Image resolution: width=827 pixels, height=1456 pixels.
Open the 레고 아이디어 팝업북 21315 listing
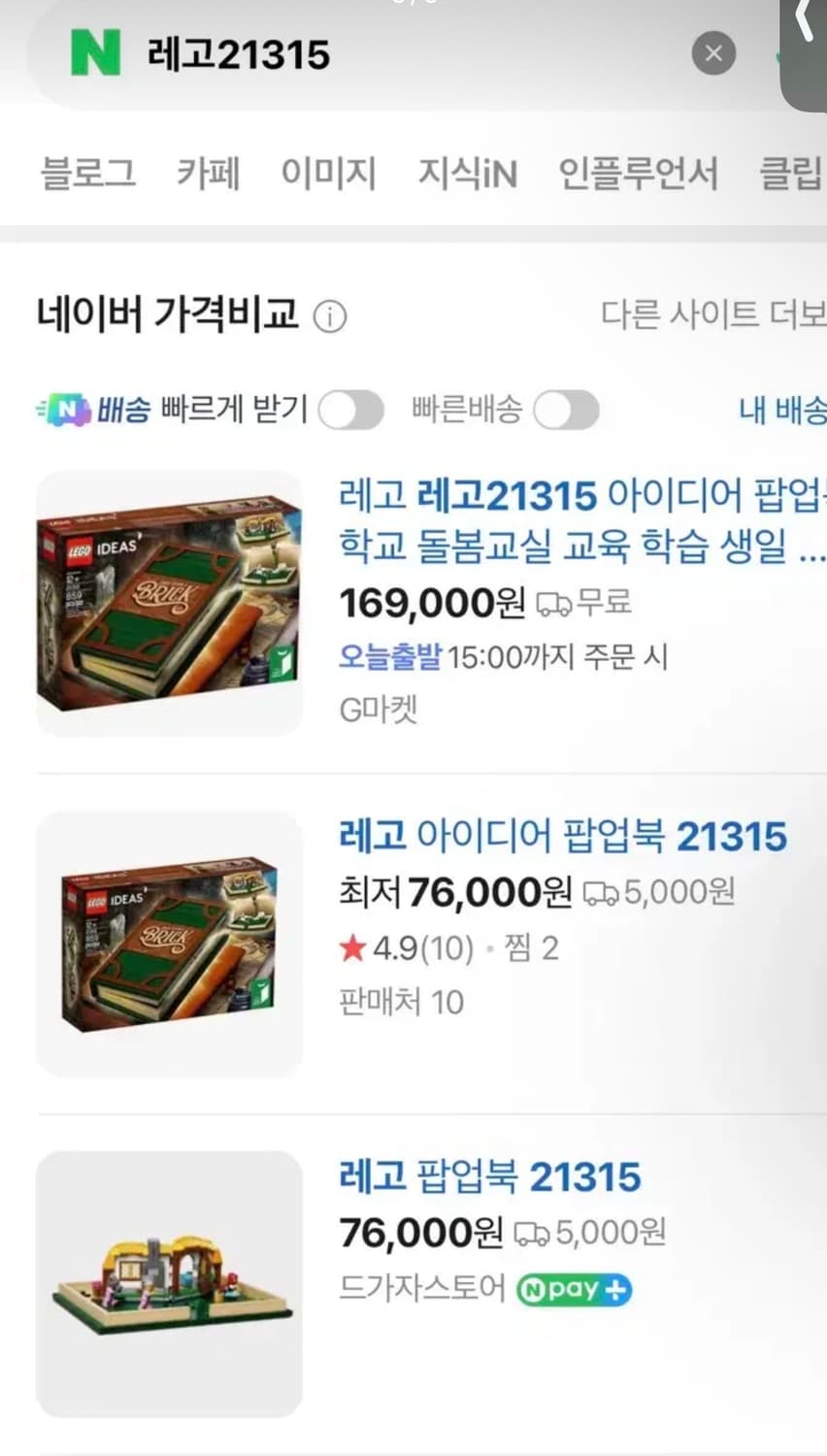pos(563,835)
